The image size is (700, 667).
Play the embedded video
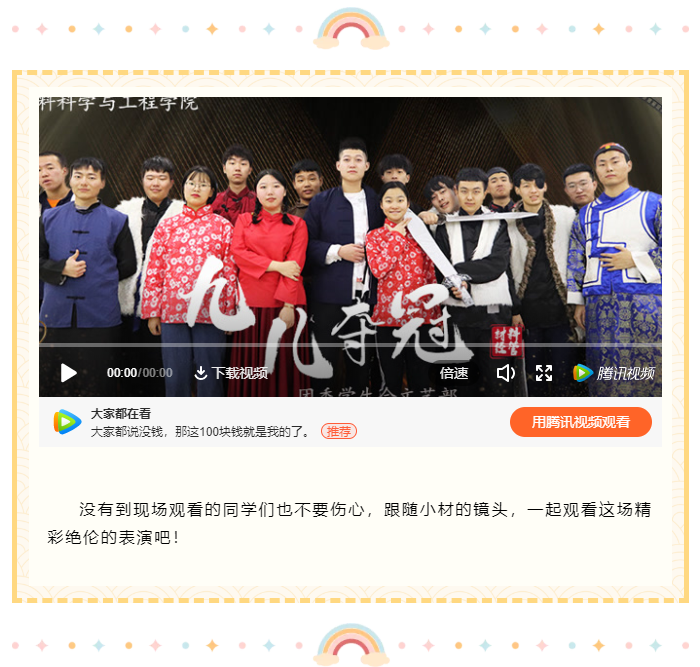68,373
